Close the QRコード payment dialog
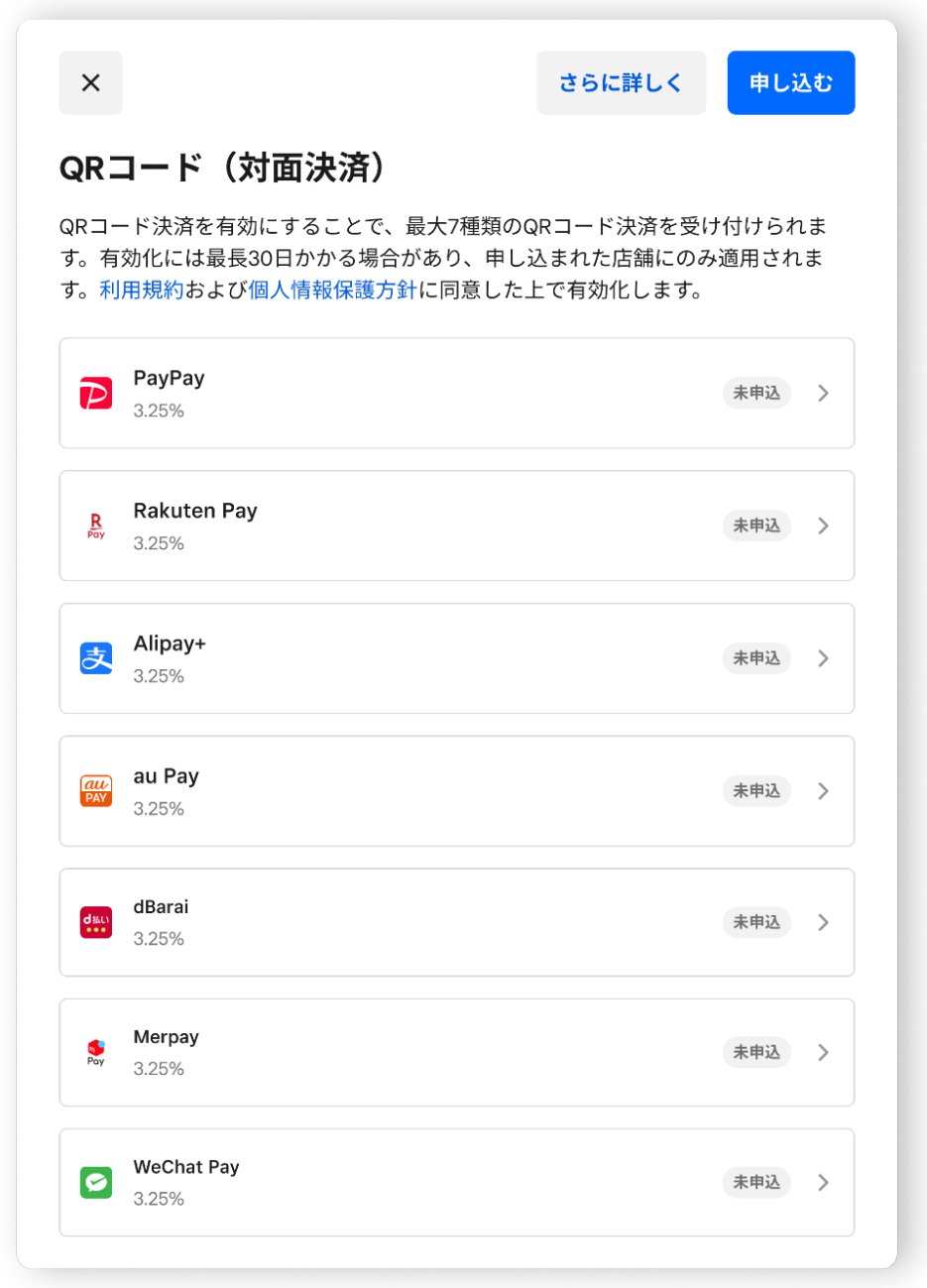This screenshot has height=1288, width=927. tap(90, 82)
